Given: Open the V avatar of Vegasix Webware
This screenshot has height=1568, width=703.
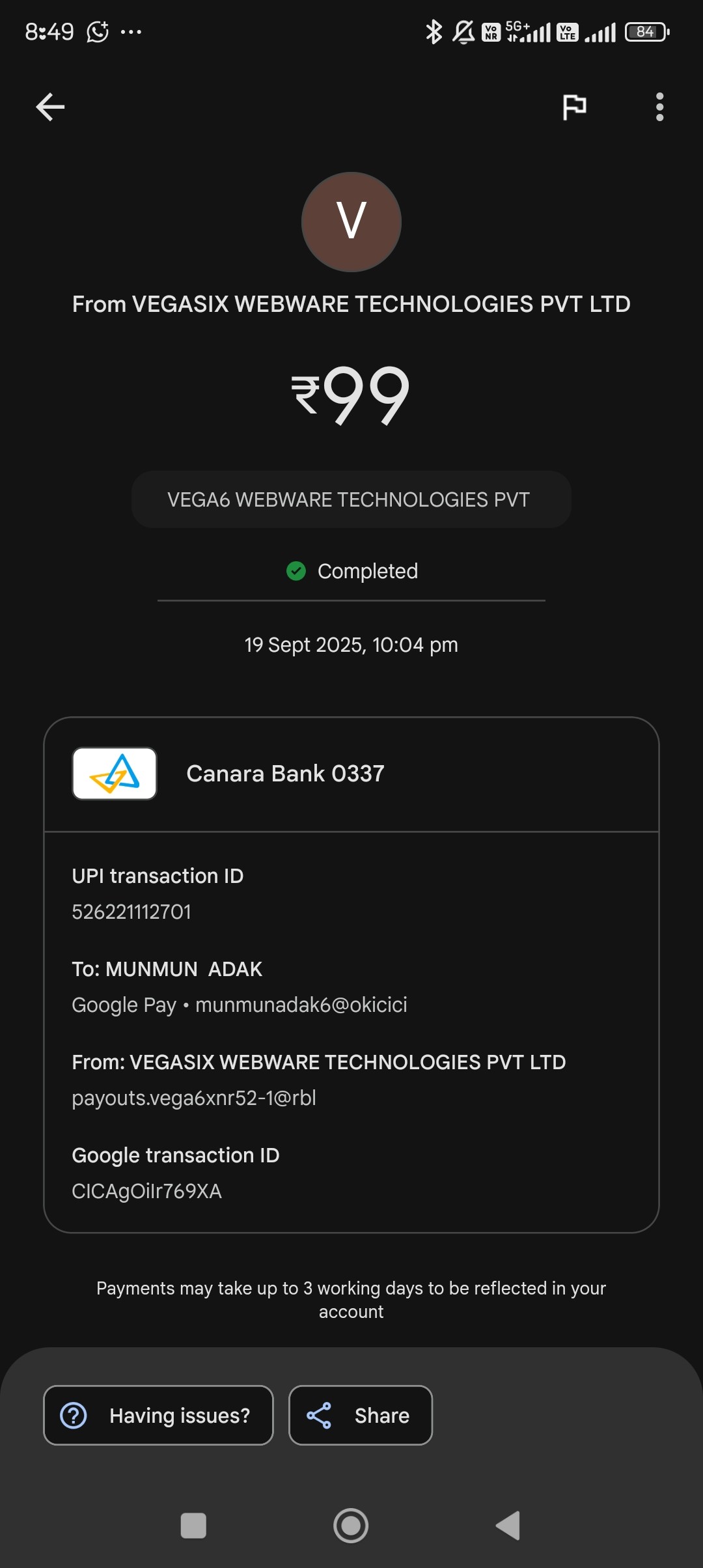Looking at the screenshot, I should [351, 222].
